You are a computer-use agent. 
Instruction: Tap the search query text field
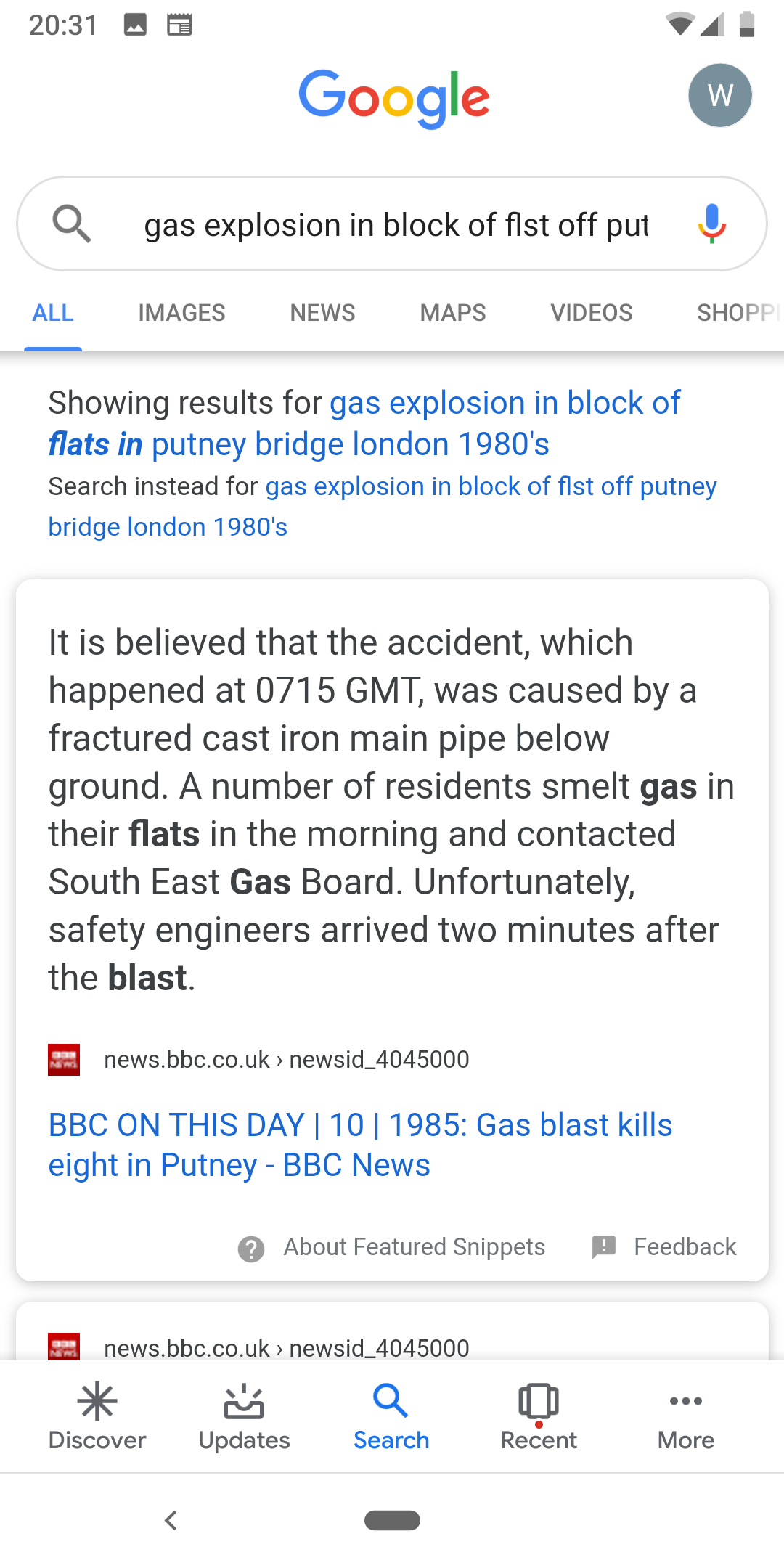(396, 225)
